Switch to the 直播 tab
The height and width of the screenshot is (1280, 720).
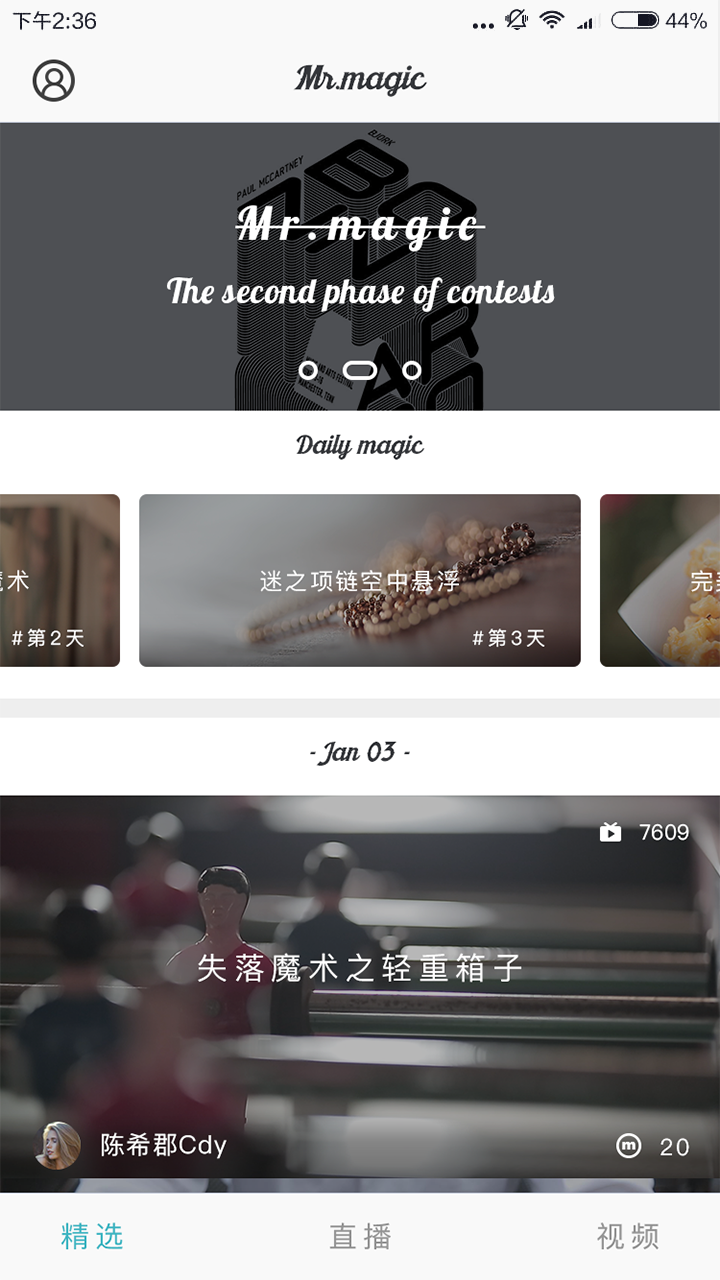pos(360,1237)
